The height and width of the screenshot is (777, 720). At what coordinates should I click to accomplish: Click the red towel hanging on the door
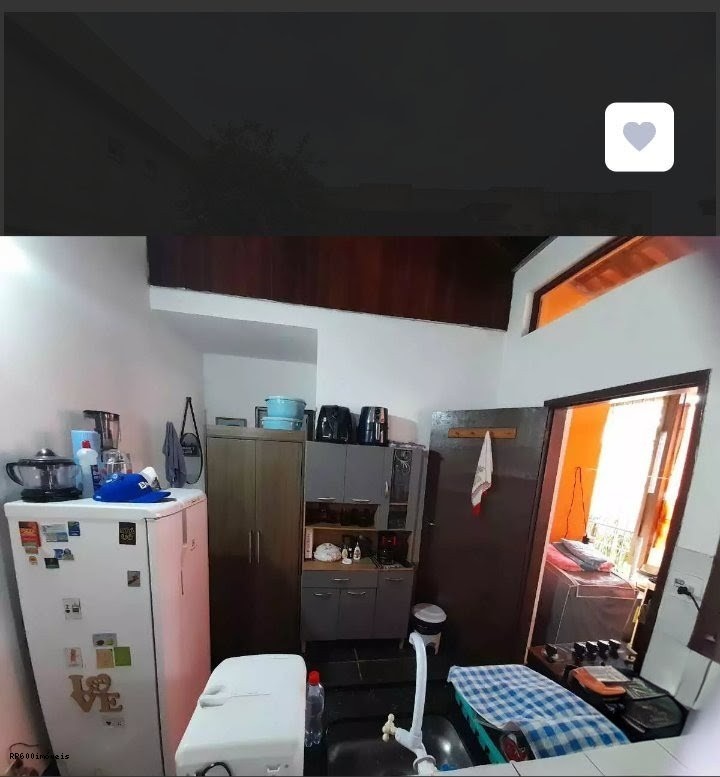pyautogui.click(x=483, y=480)
